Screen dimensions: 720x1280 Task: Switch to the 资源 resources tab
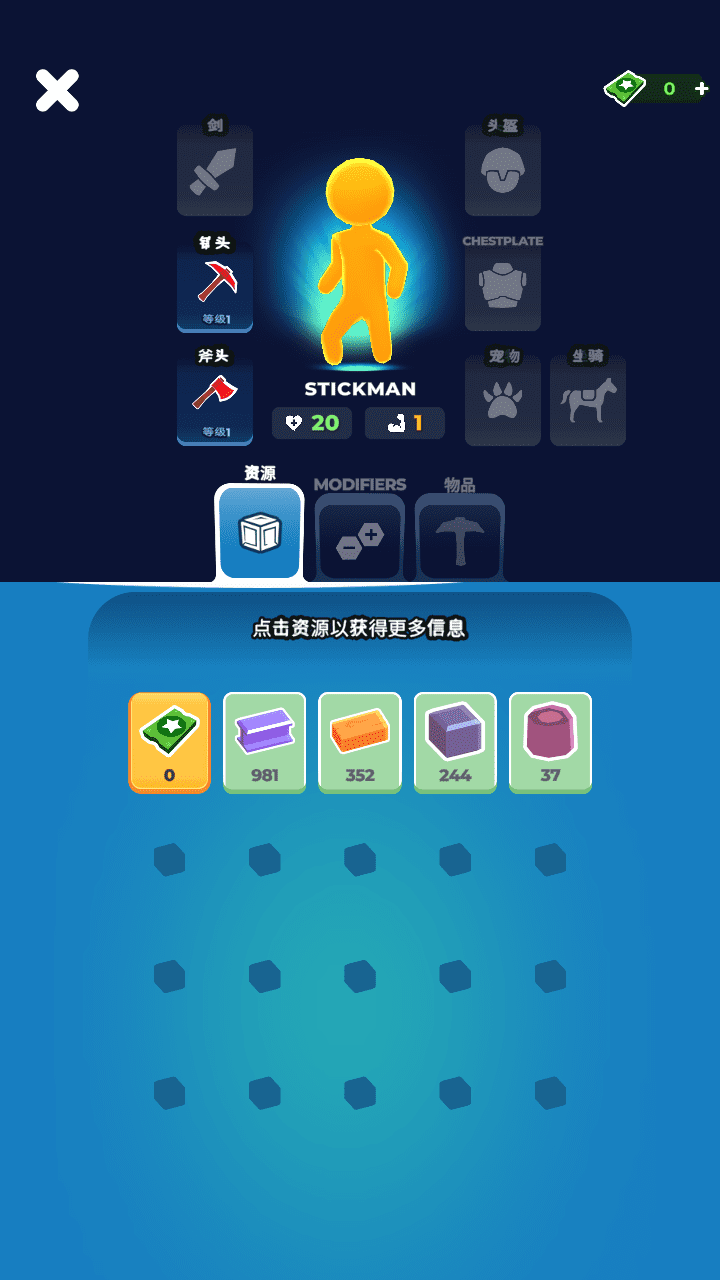pos(260,533)
